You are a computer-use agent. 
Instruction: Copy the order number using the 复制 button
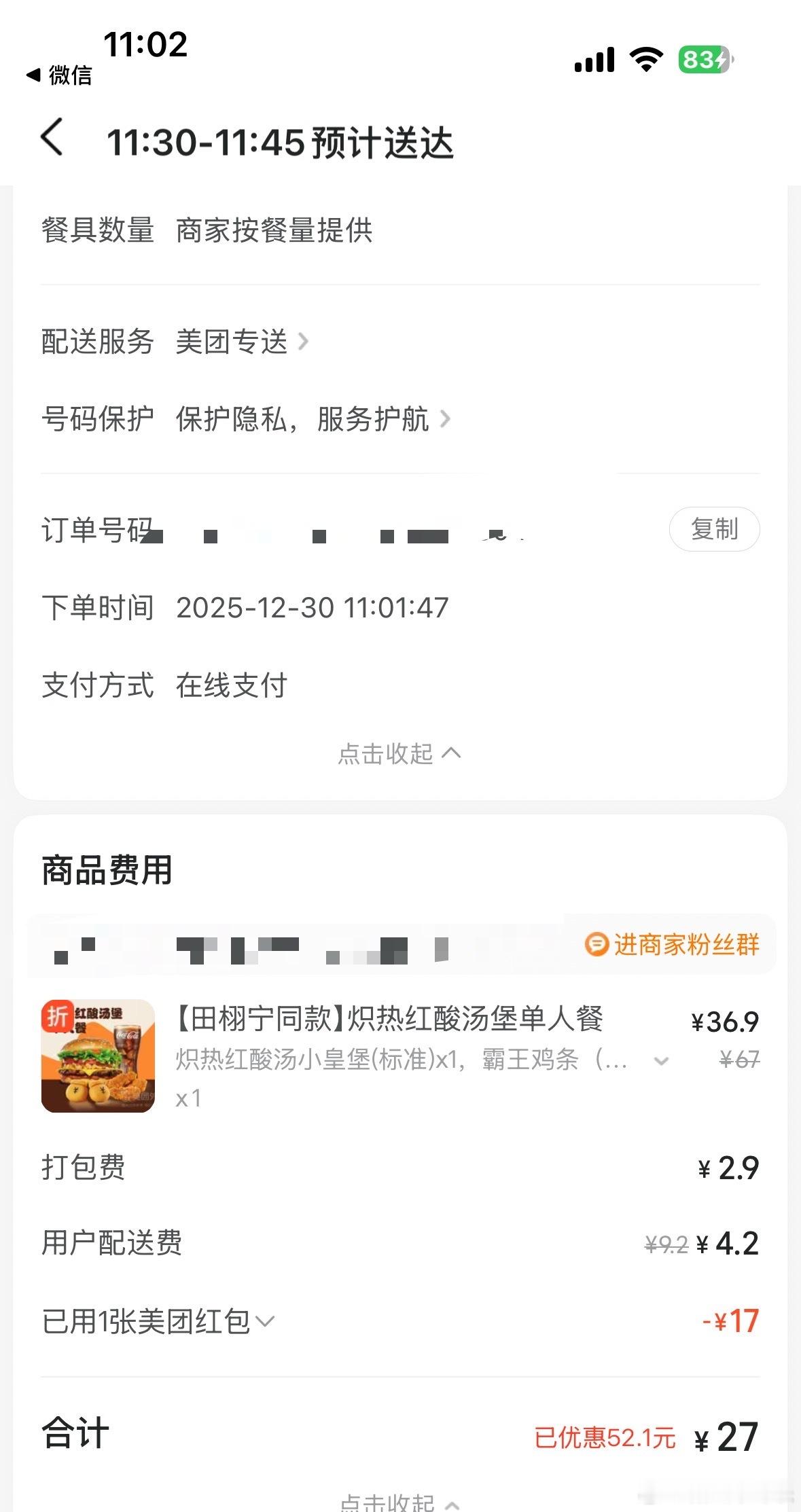pyautogui.click(x=714, y=530)
